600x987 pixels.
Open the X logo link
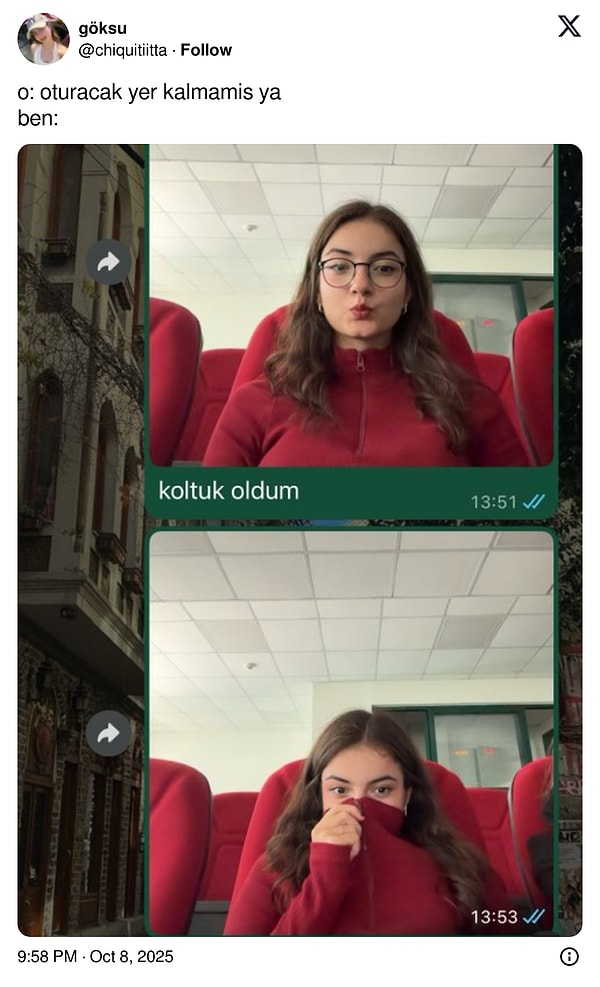coord(569,27)
